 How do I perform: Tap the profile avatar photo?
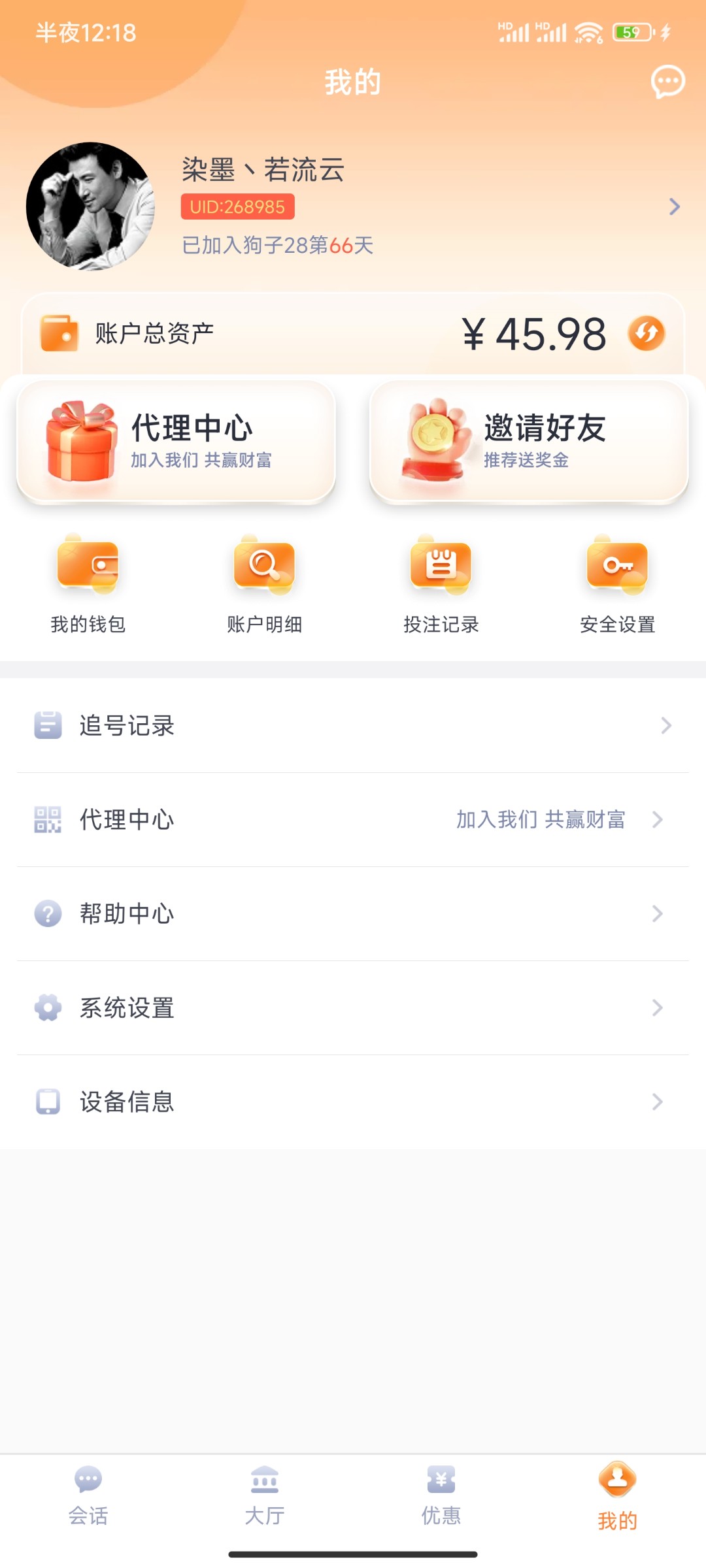pos(90,206)
